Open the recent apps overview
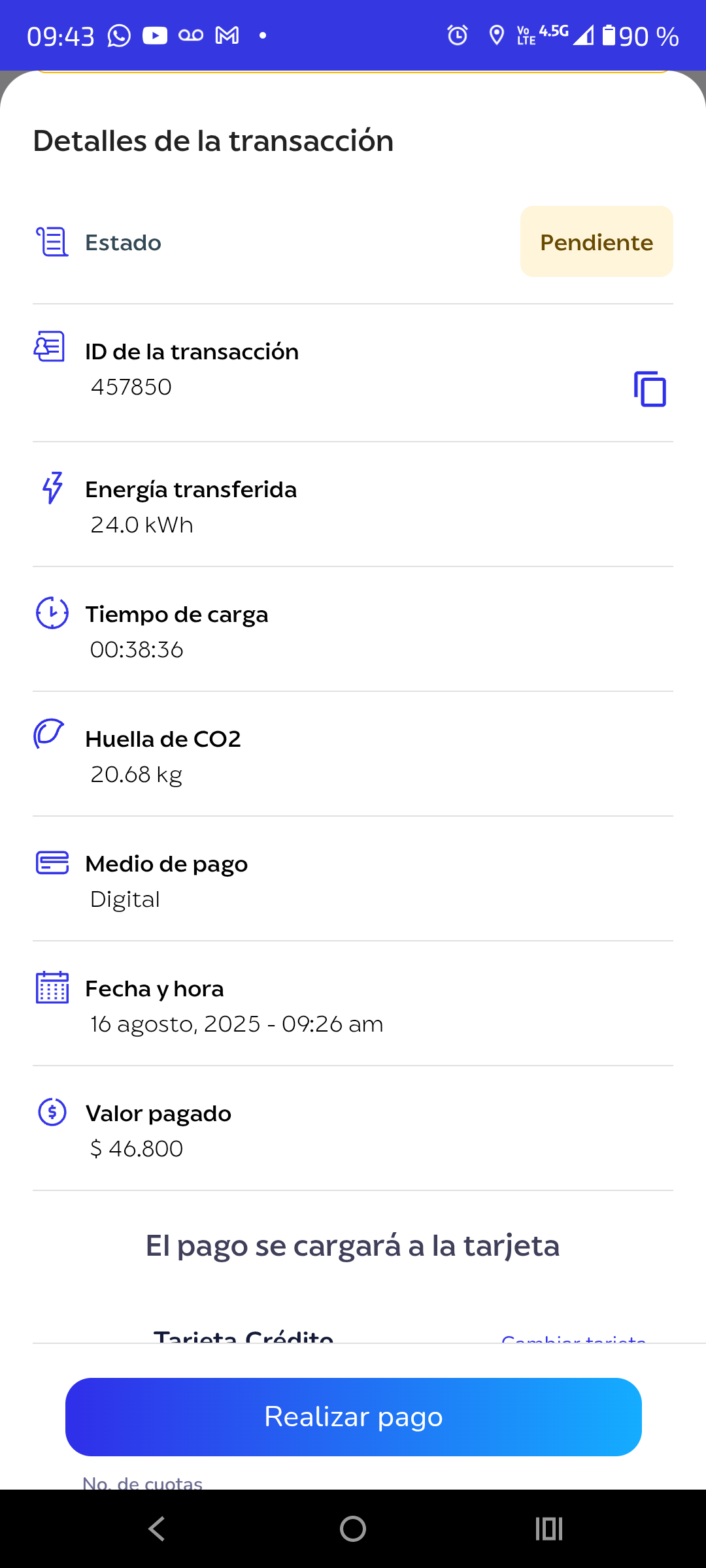This screenshot has height=1568, width=706. (548, 1529)
